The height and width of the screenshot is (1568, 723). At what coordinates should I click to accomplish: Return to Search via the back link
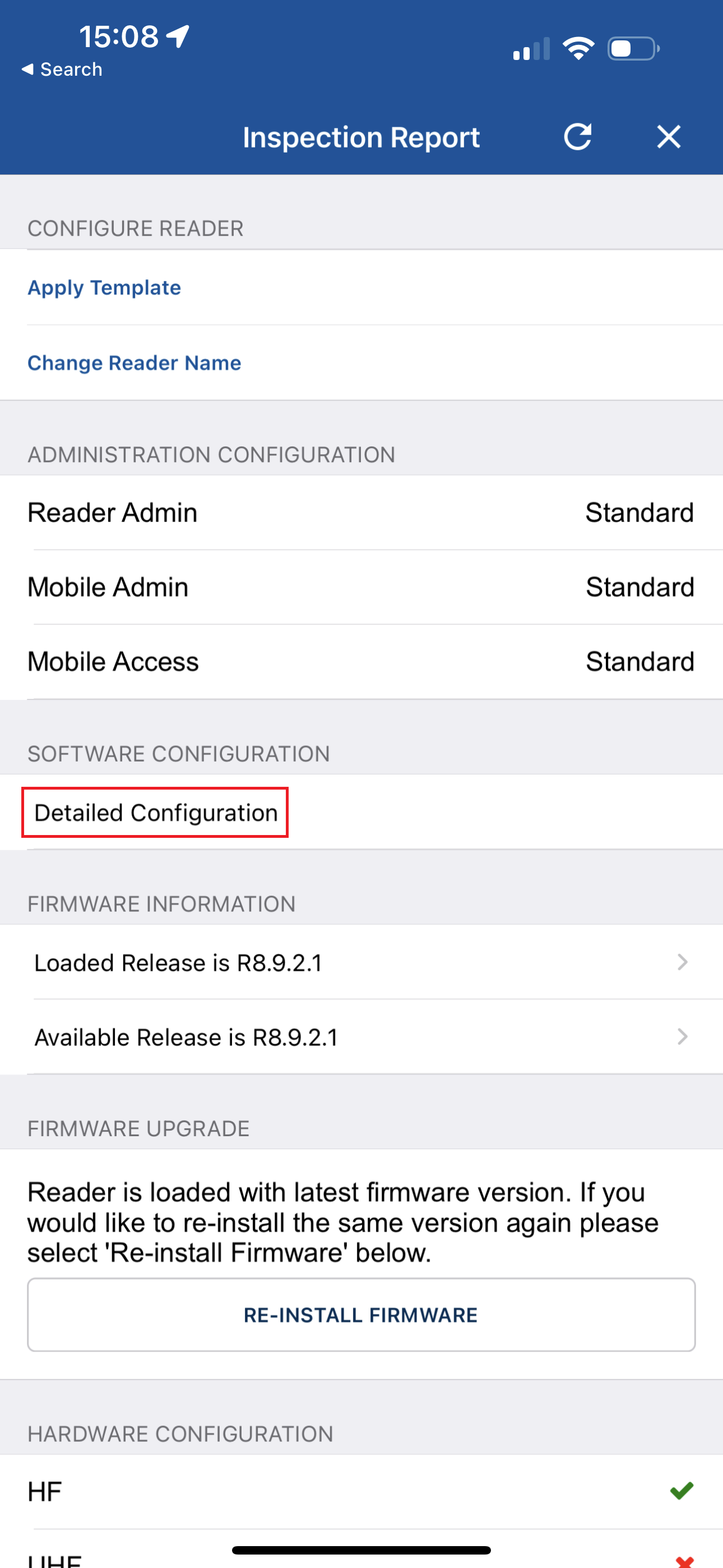pyautogui.click(x=62, y=70)
